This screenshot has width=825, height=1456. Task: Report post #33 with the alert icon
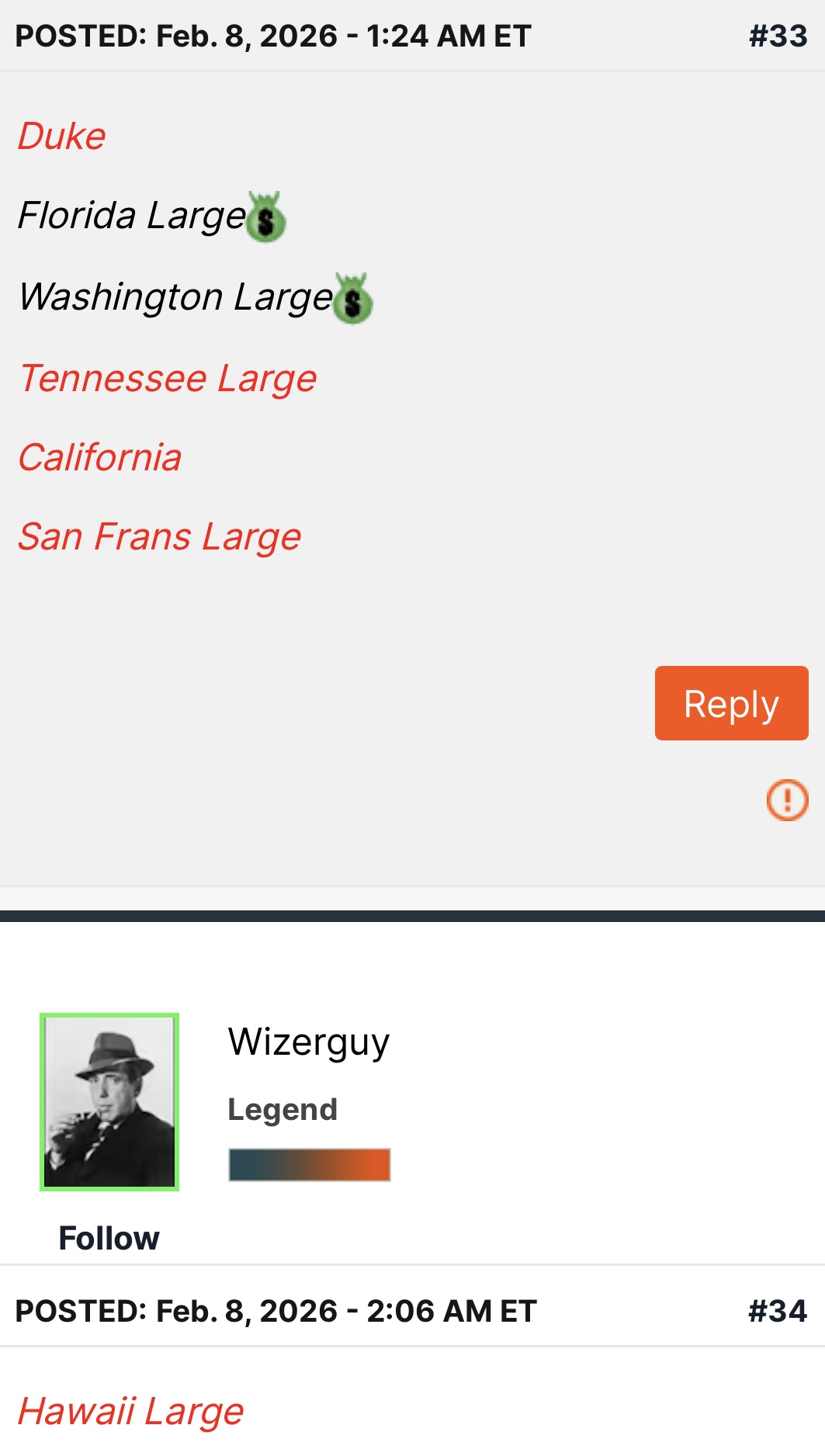coord(787,799)
